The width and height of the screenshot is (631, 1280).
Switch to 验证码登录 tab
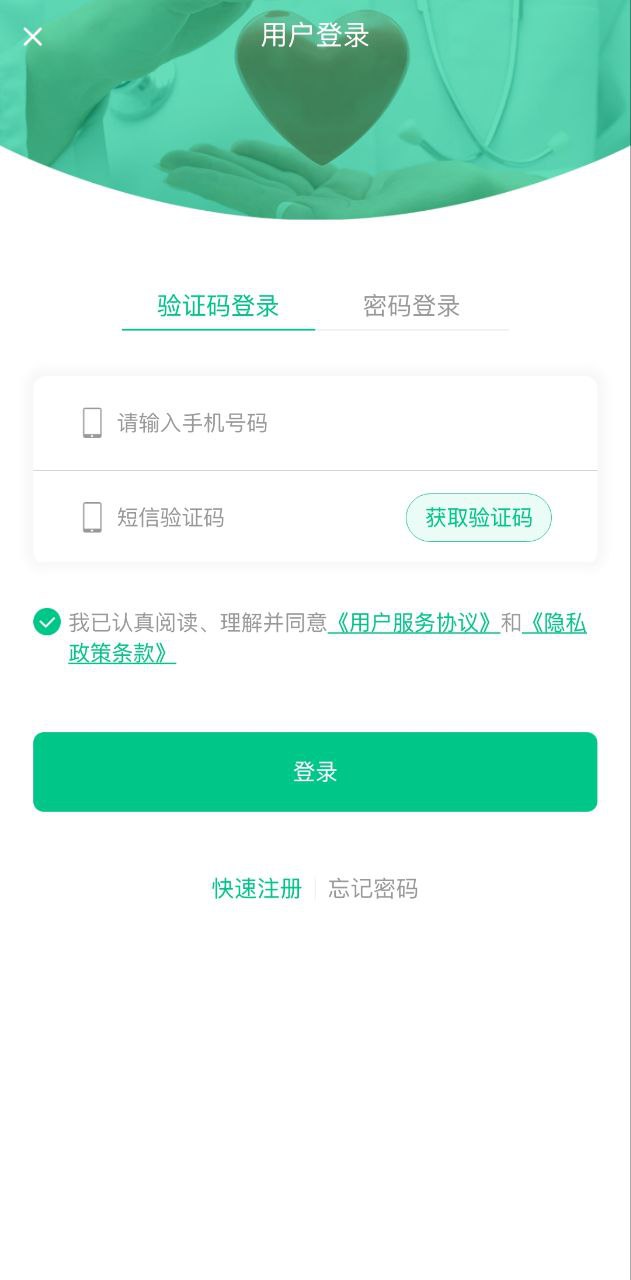(218, 306)
